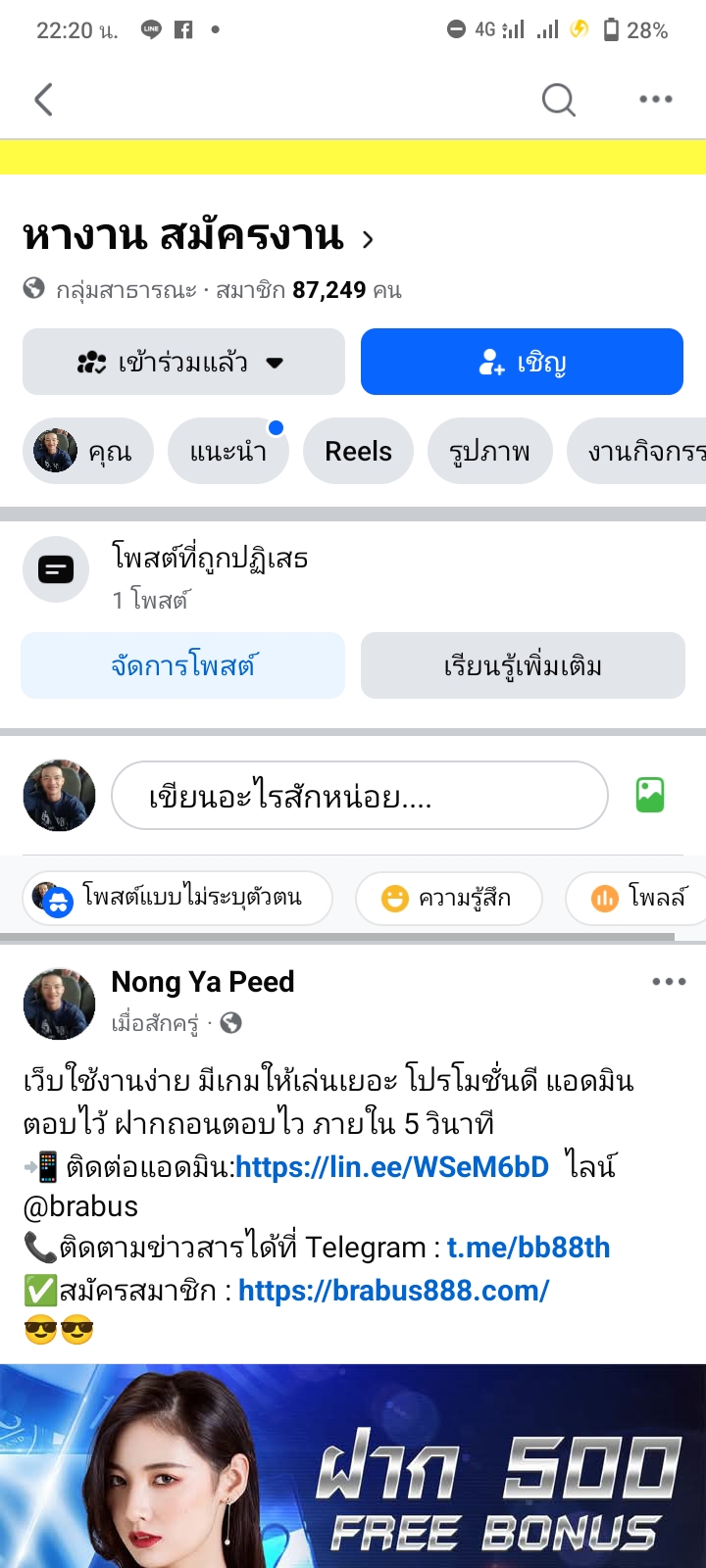
Task: Choose โพสต์แบบไม่ระบุตัวตน anonymous post
Action: pos(177,898)
